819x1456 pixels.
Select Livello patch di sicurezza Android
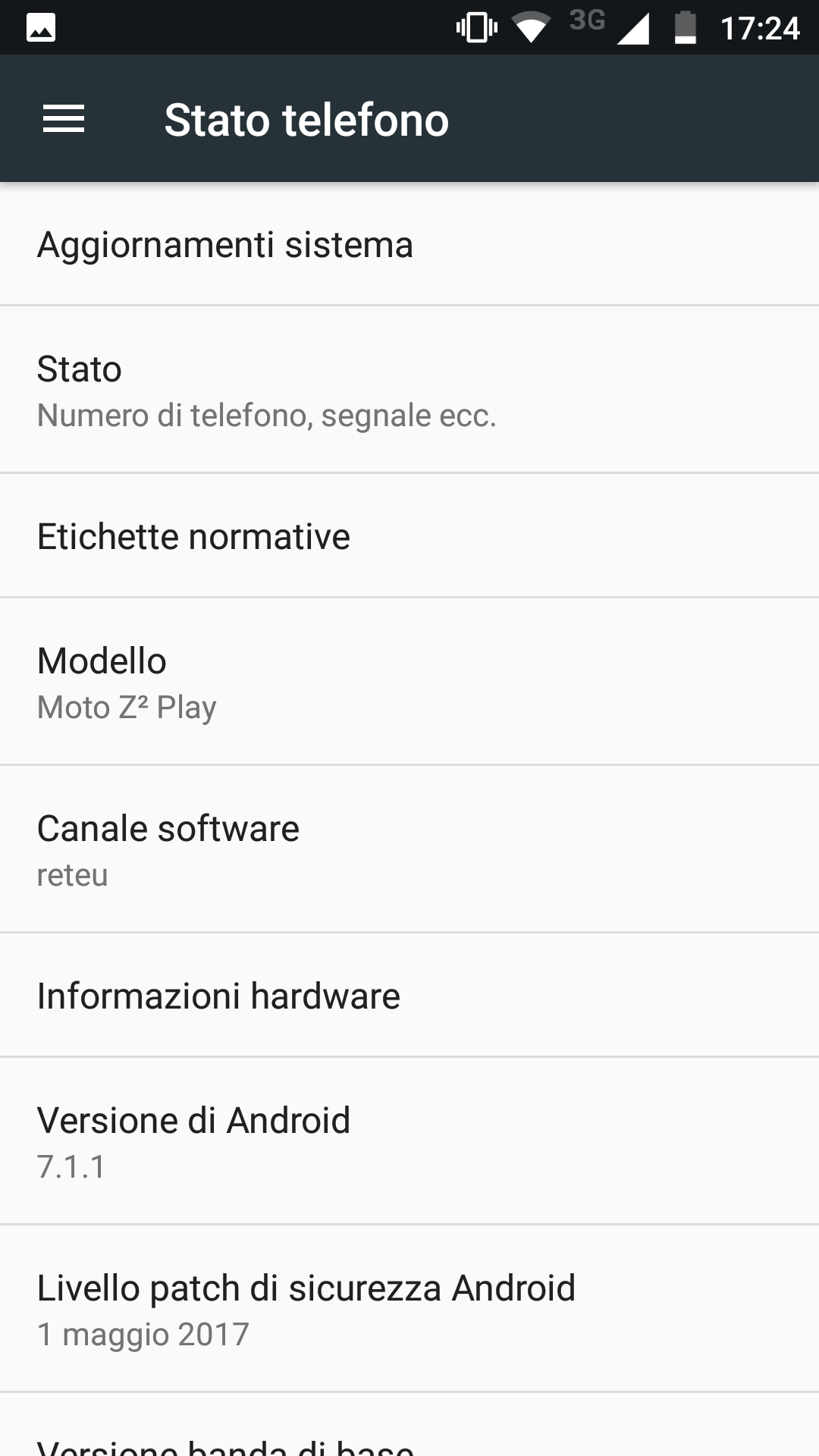point(409,1309)
